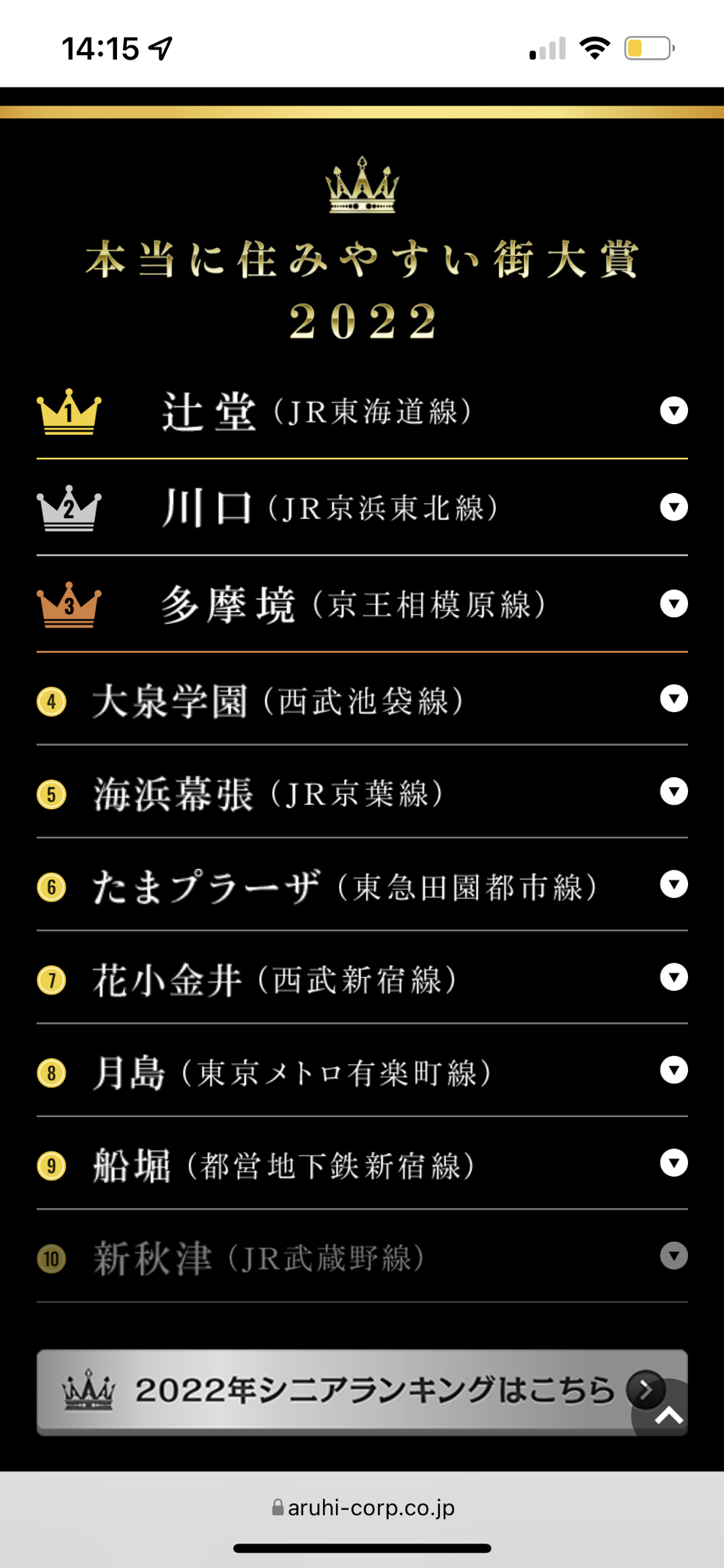Expand the 大泉学園 ranking row
The width and height of the screenshot is (724, 1568).
pyautogui.click(x=673, y=698)
